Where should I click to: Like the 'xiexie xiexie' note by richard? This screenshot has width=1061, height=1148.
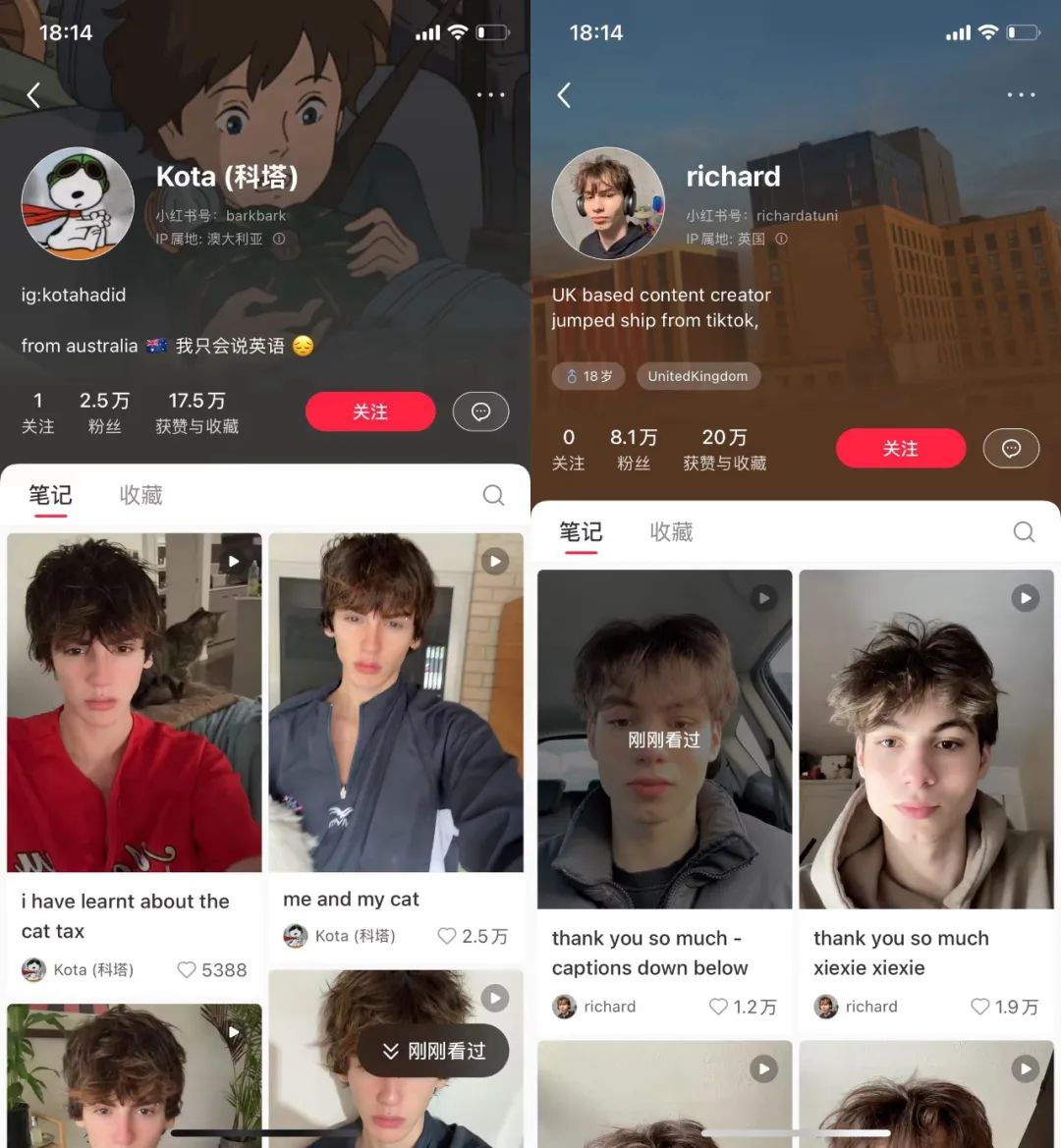pos(979,1007)
